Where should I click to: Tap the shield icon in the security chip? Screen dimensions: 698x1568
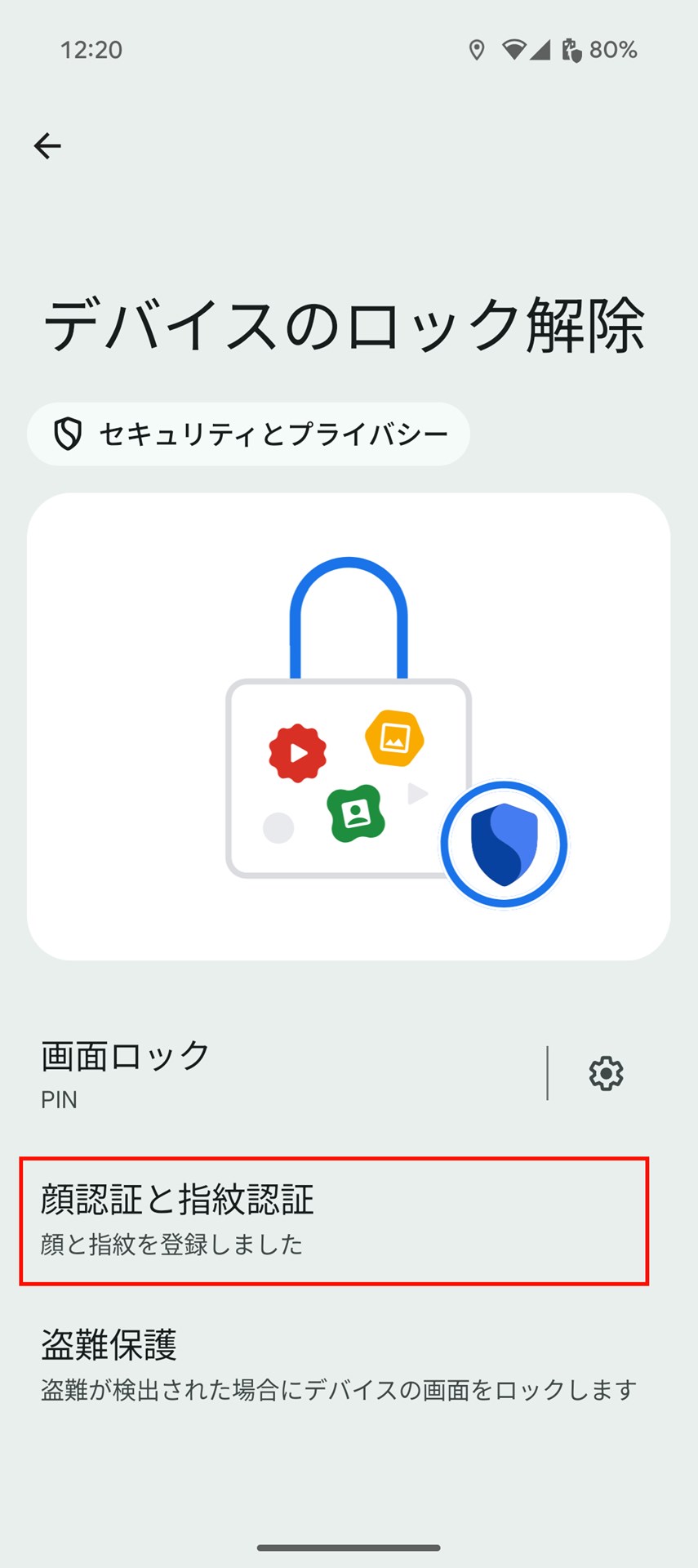click(69, 434)
